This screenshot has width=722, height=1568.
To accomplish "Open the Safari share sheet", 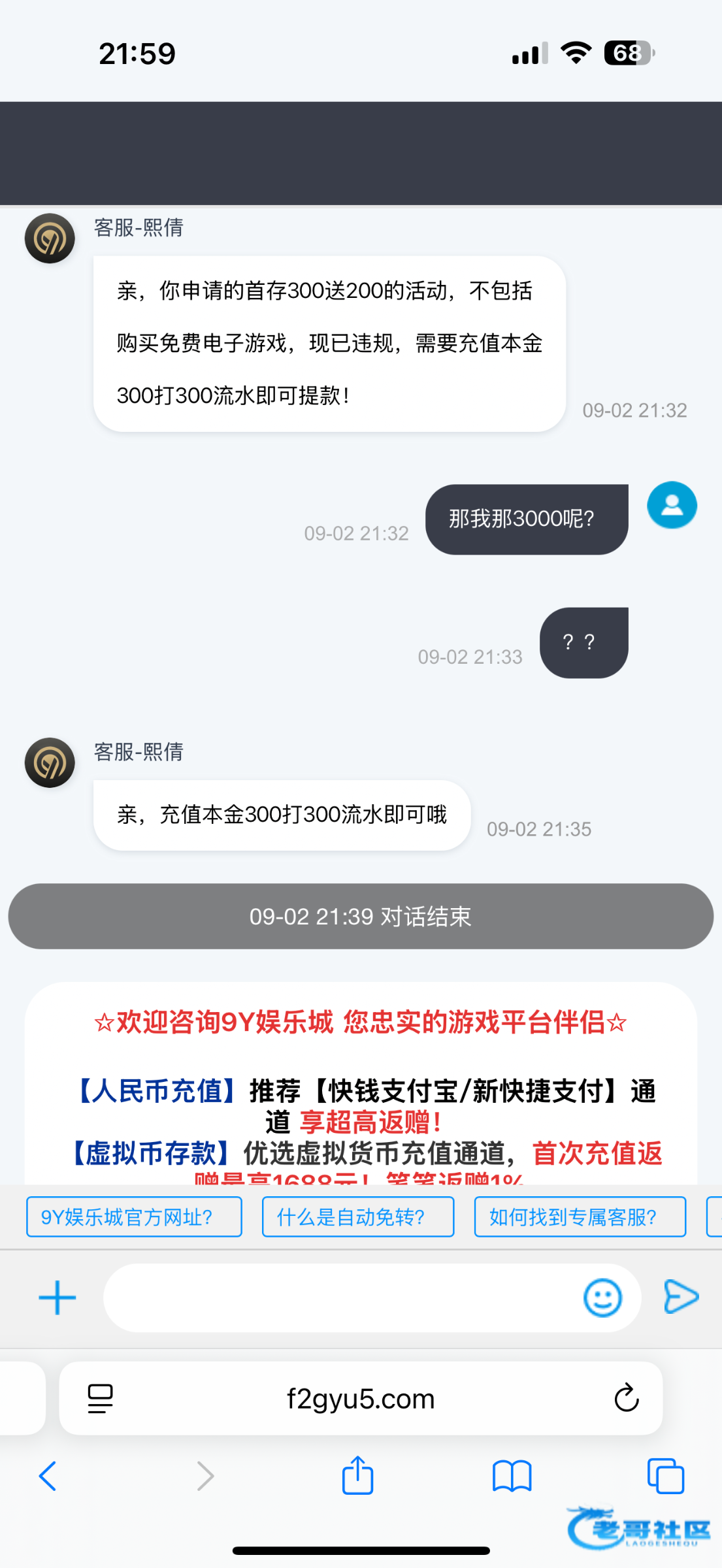I will point(357,1476).
